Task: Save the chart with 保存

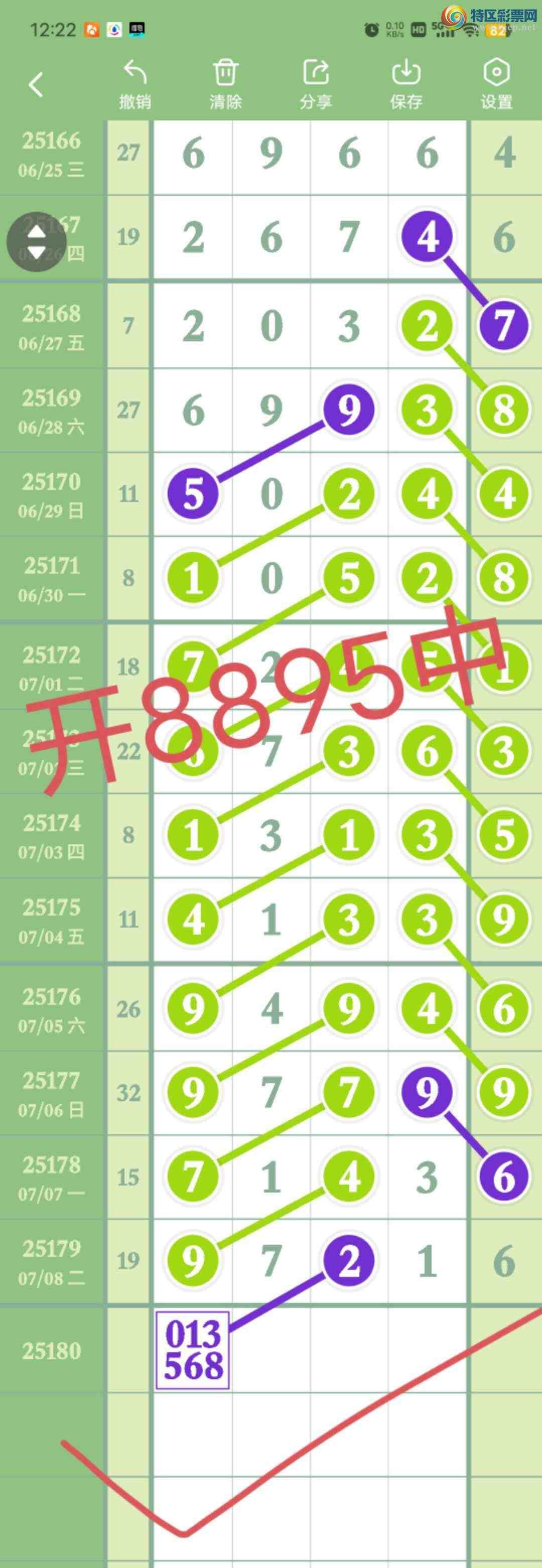Action: [405, 85]
